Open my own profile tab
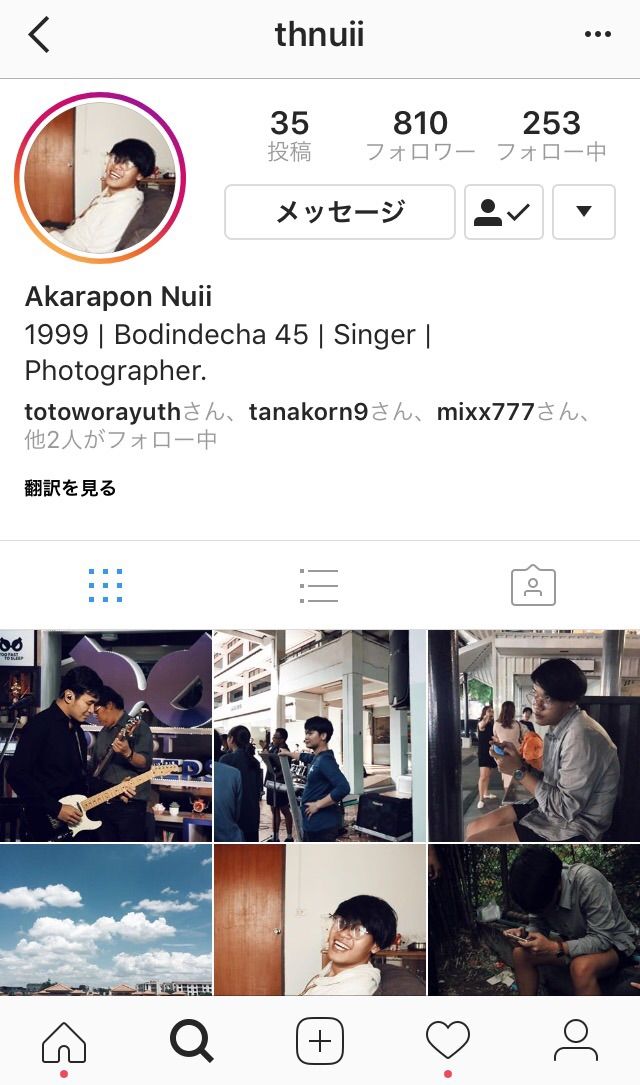The image size is (640, 1085). 576,1042
